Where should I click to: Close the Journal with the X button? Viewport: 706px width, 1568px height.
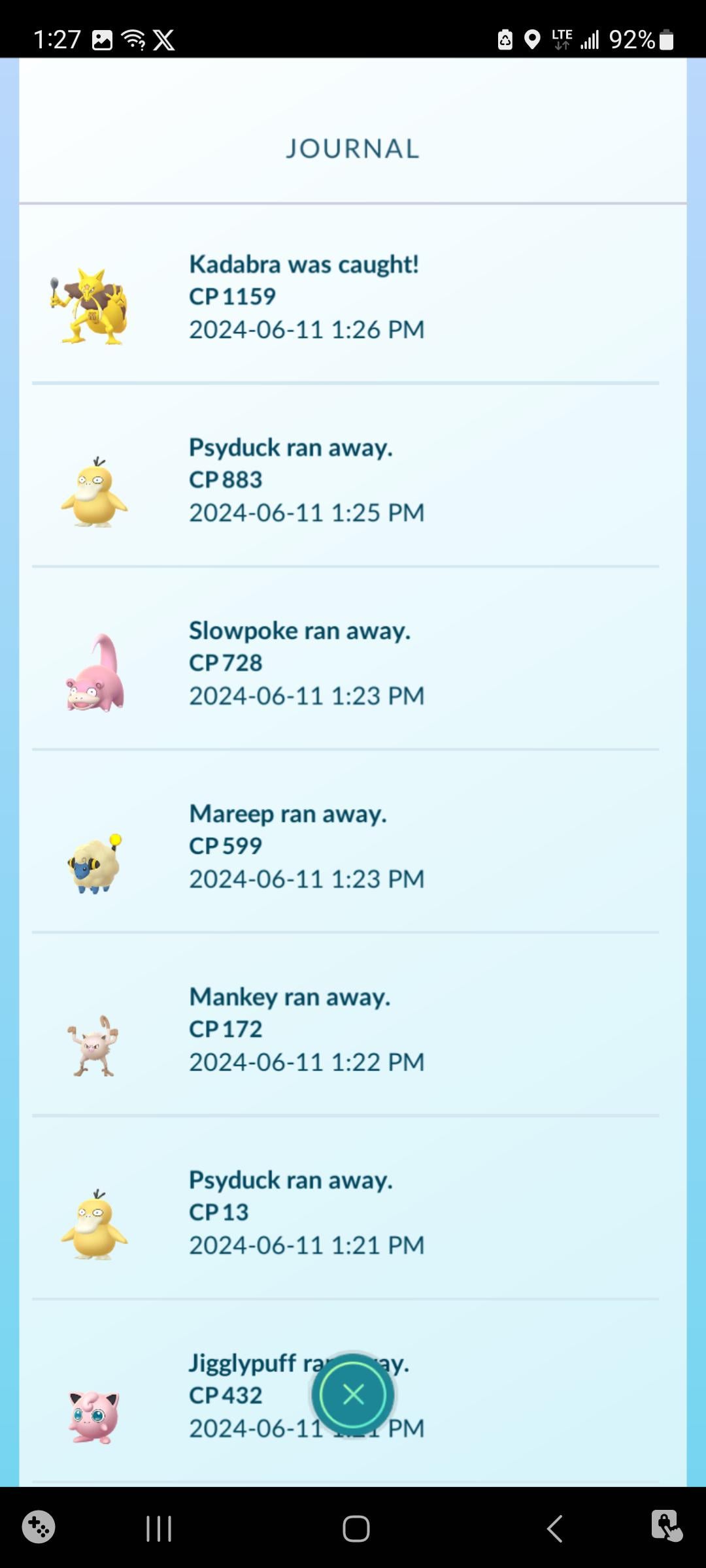pyautogui.click(x=353, y=1394)
